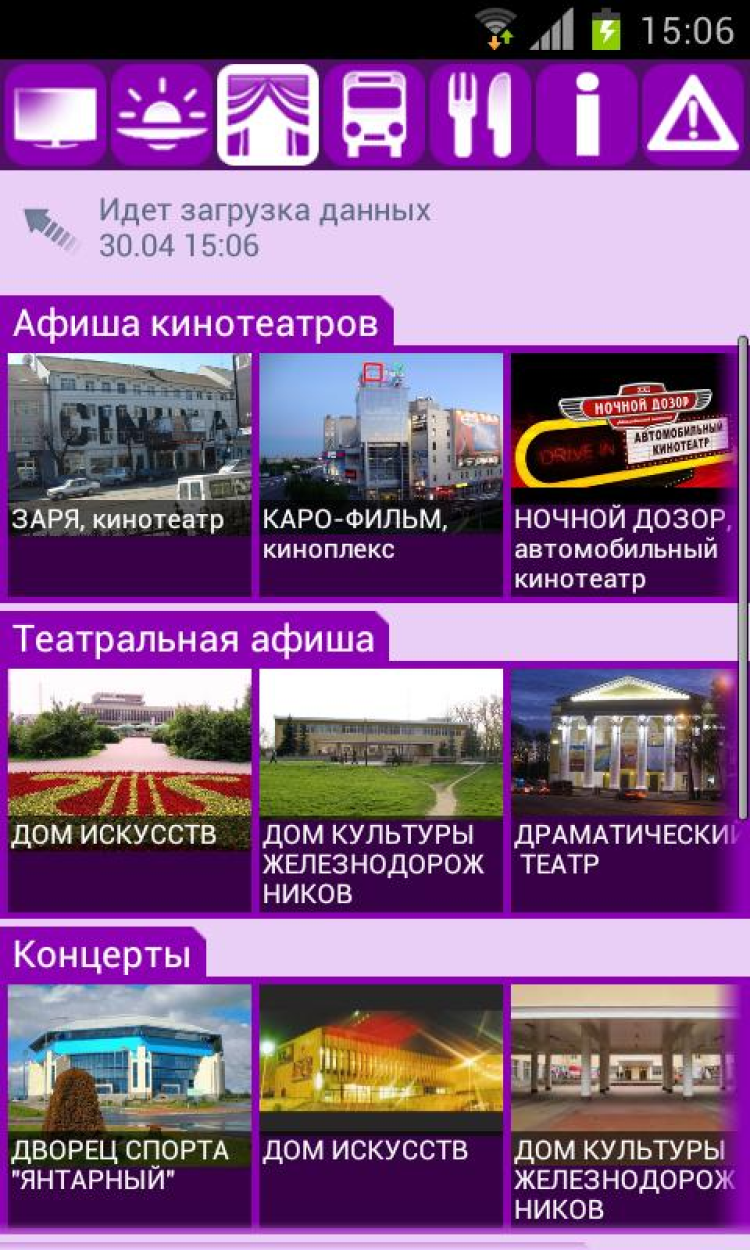Image resolution: width=750 pixels, height=1250 pixels.
Task: Open the weather tab with sun icon
Action: pyautogui.click(x=161, y=115)
